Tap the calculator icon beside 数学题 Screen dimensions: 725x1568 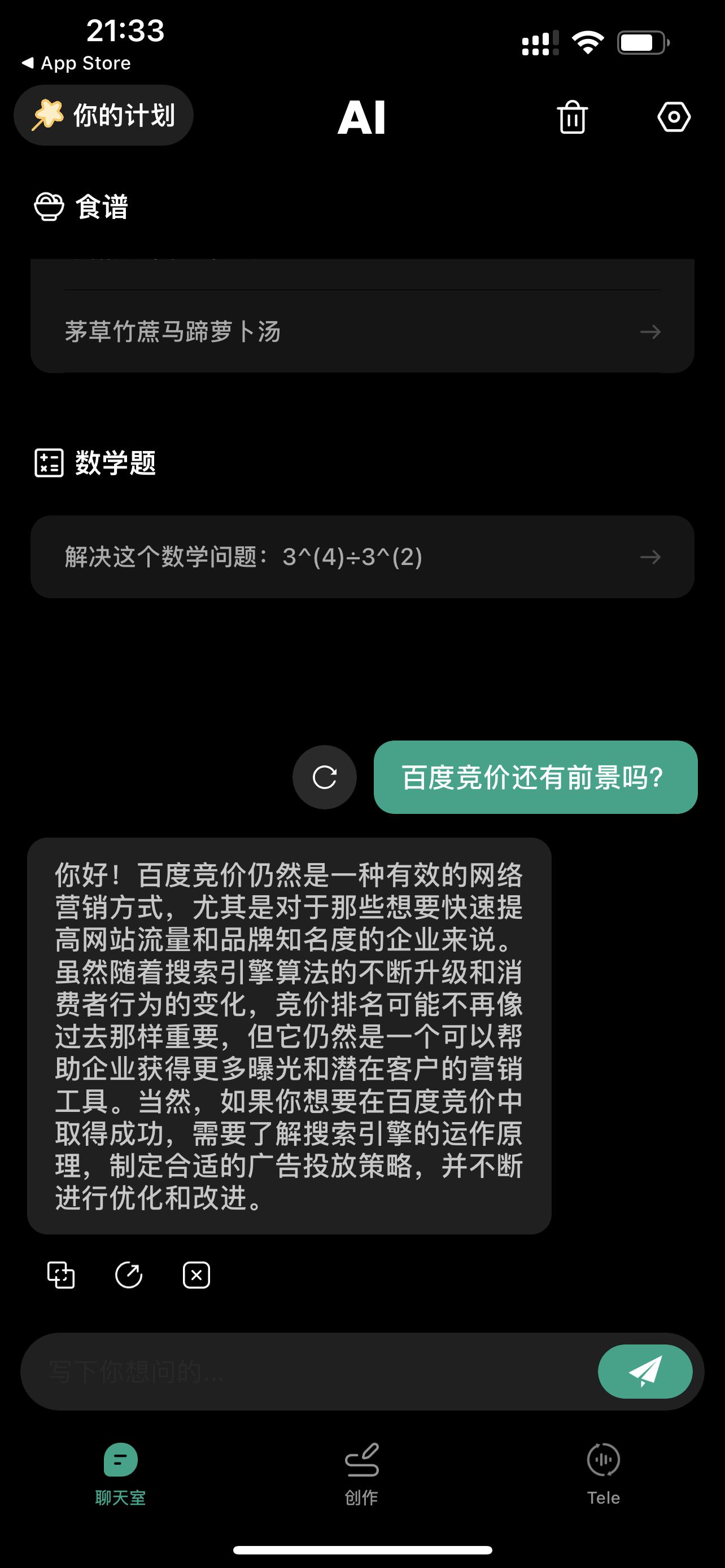49,463
